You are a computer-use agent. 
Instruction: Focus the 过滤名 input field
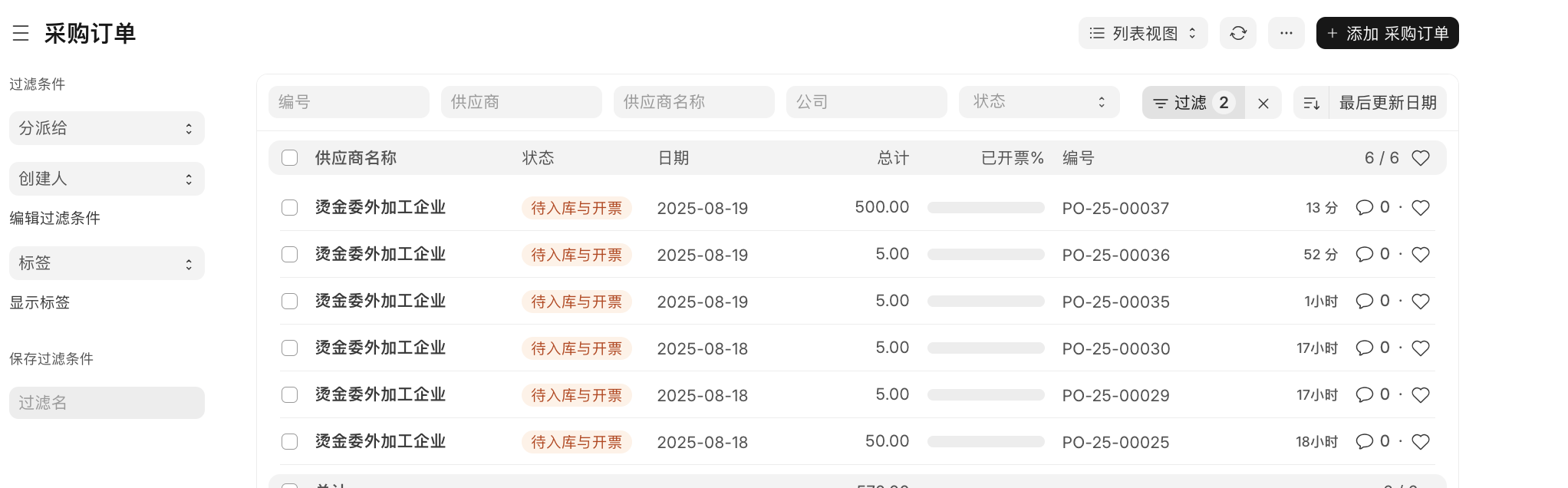click(107, 403)
